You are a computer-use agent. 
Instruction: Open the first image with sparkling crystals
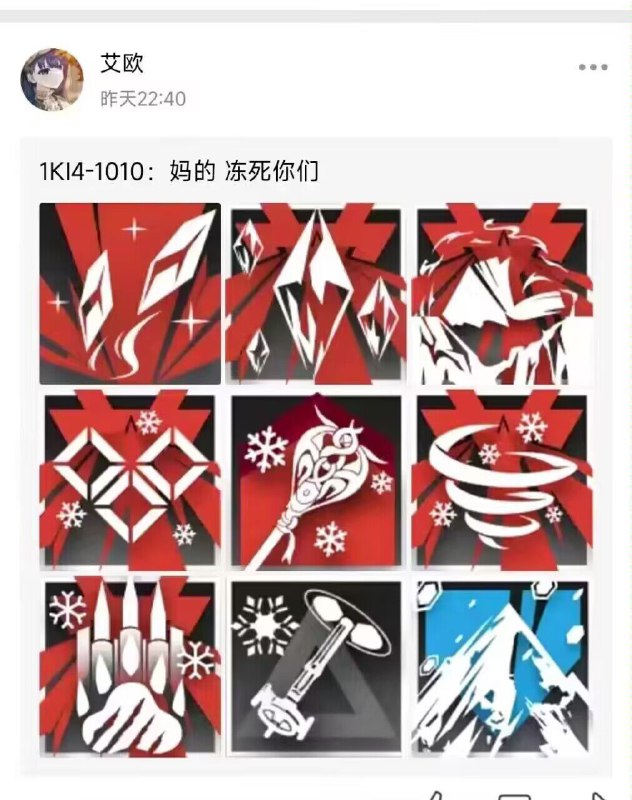(130, 294)
